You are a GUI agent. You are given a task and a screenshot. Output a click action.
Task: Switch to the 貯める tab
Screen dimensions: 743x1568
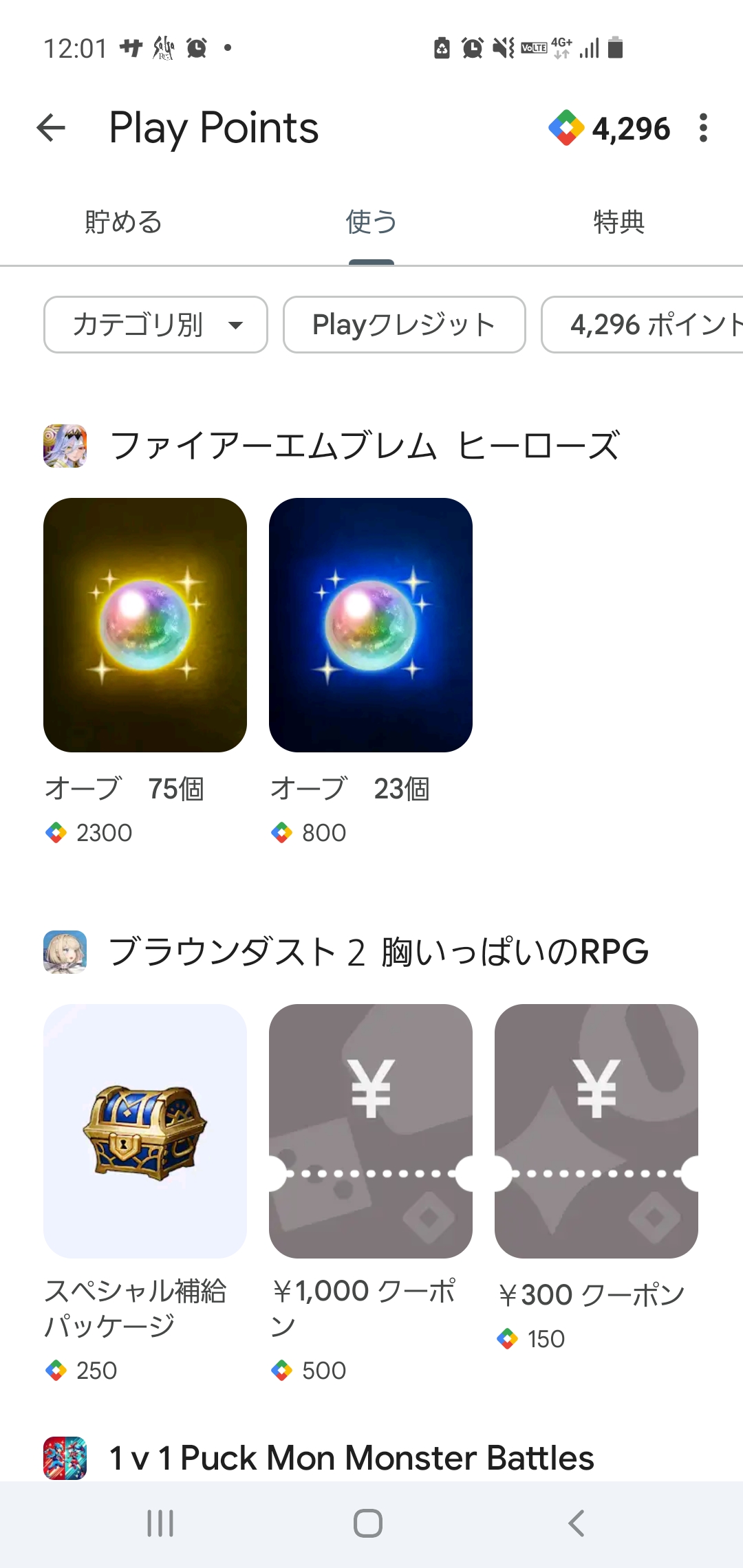click(x=123, y=222)
